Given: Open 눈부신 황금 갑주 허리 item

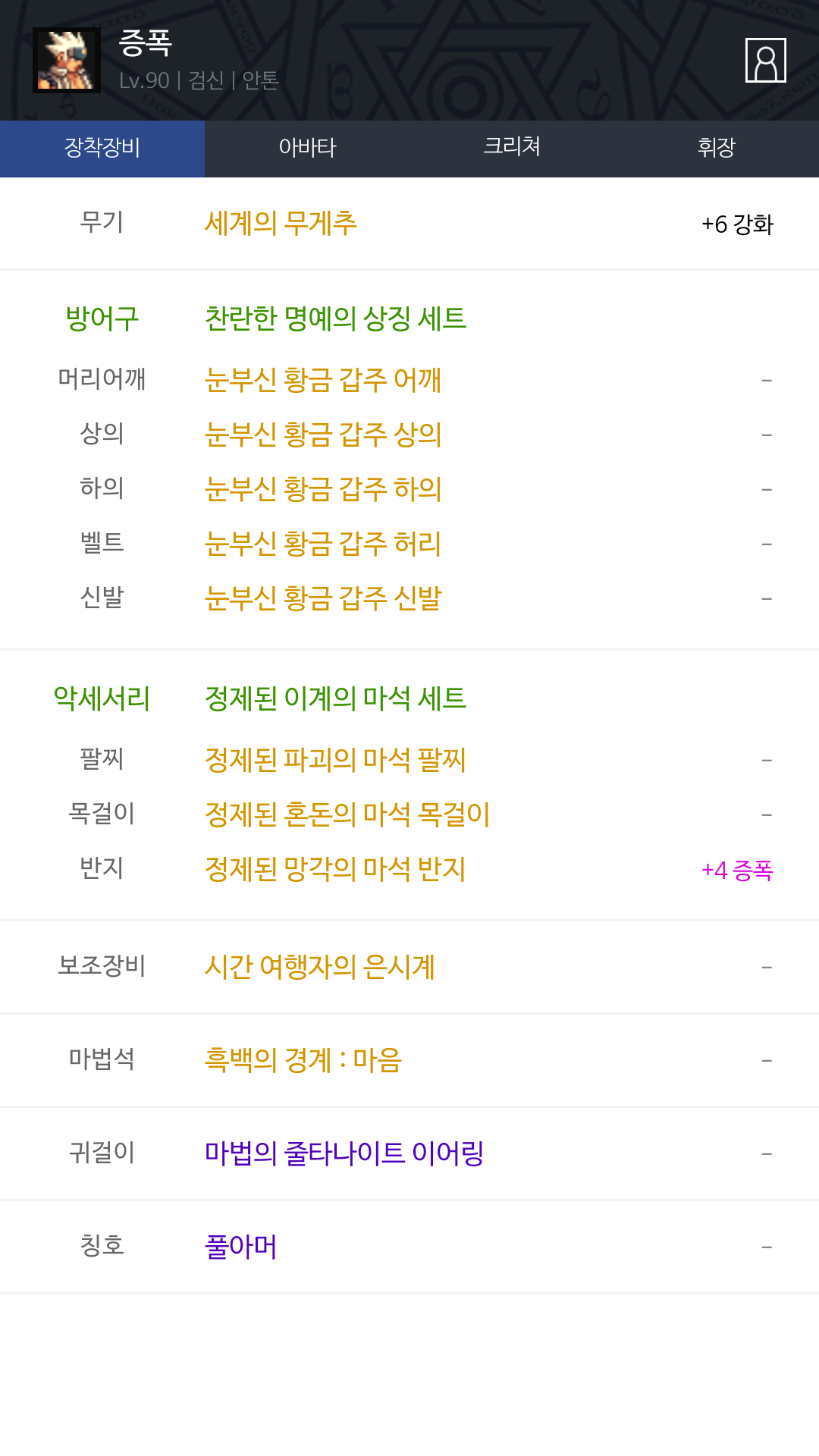Looking at the screenshot, I should click(323, 544).
